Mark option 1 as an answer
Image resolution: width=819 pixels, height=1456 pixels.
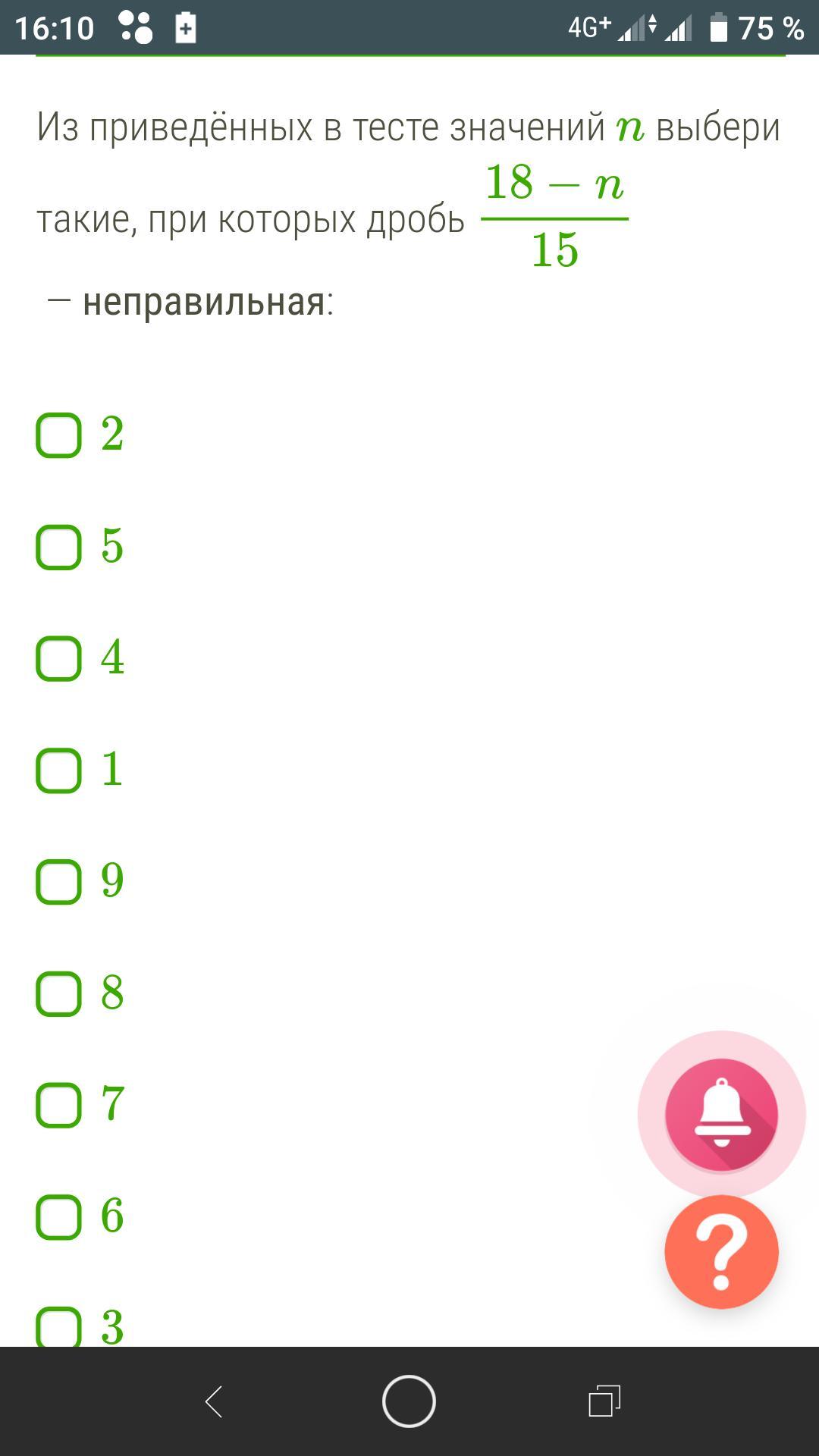59,770
